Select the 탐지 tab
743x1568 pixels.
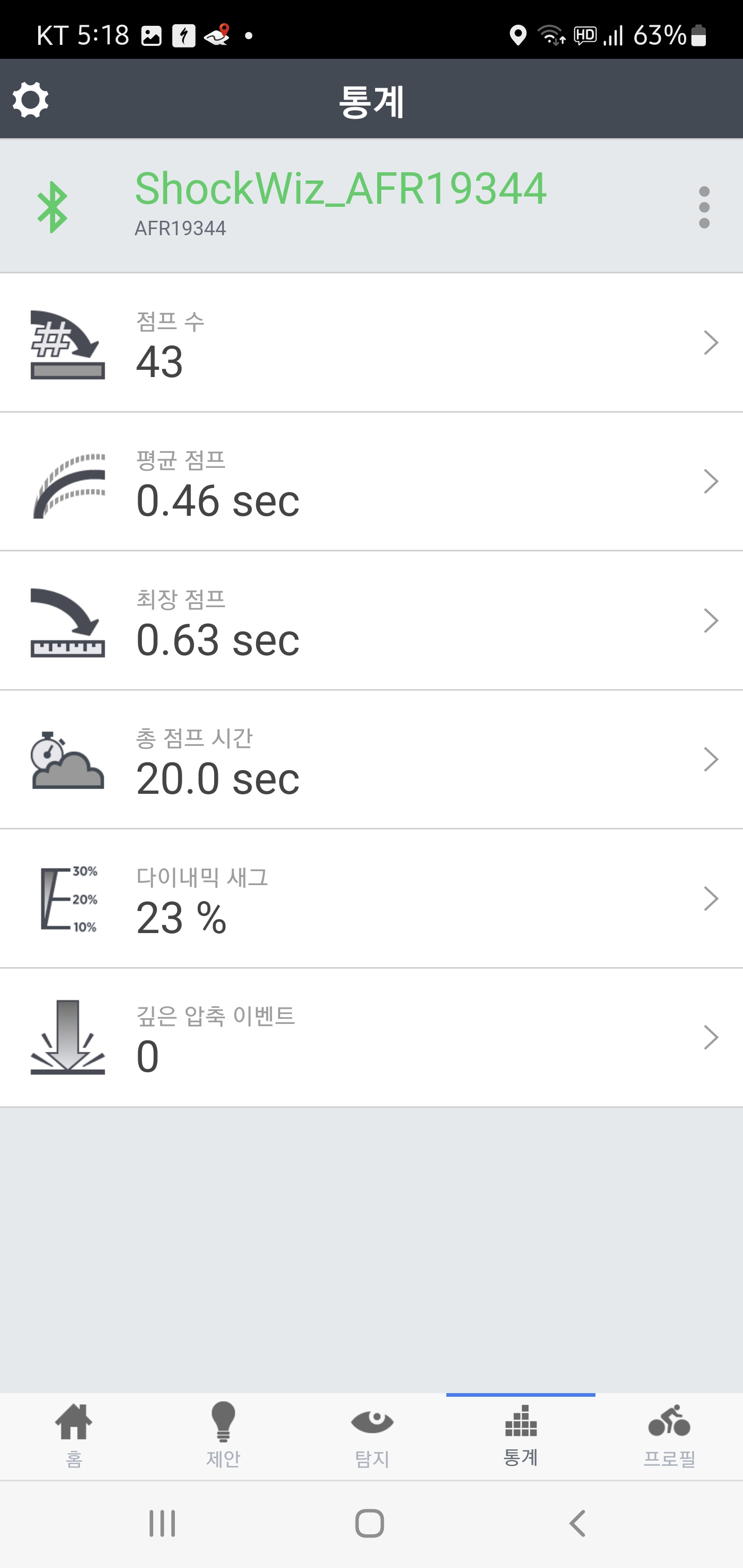(x=372, y=1437)
